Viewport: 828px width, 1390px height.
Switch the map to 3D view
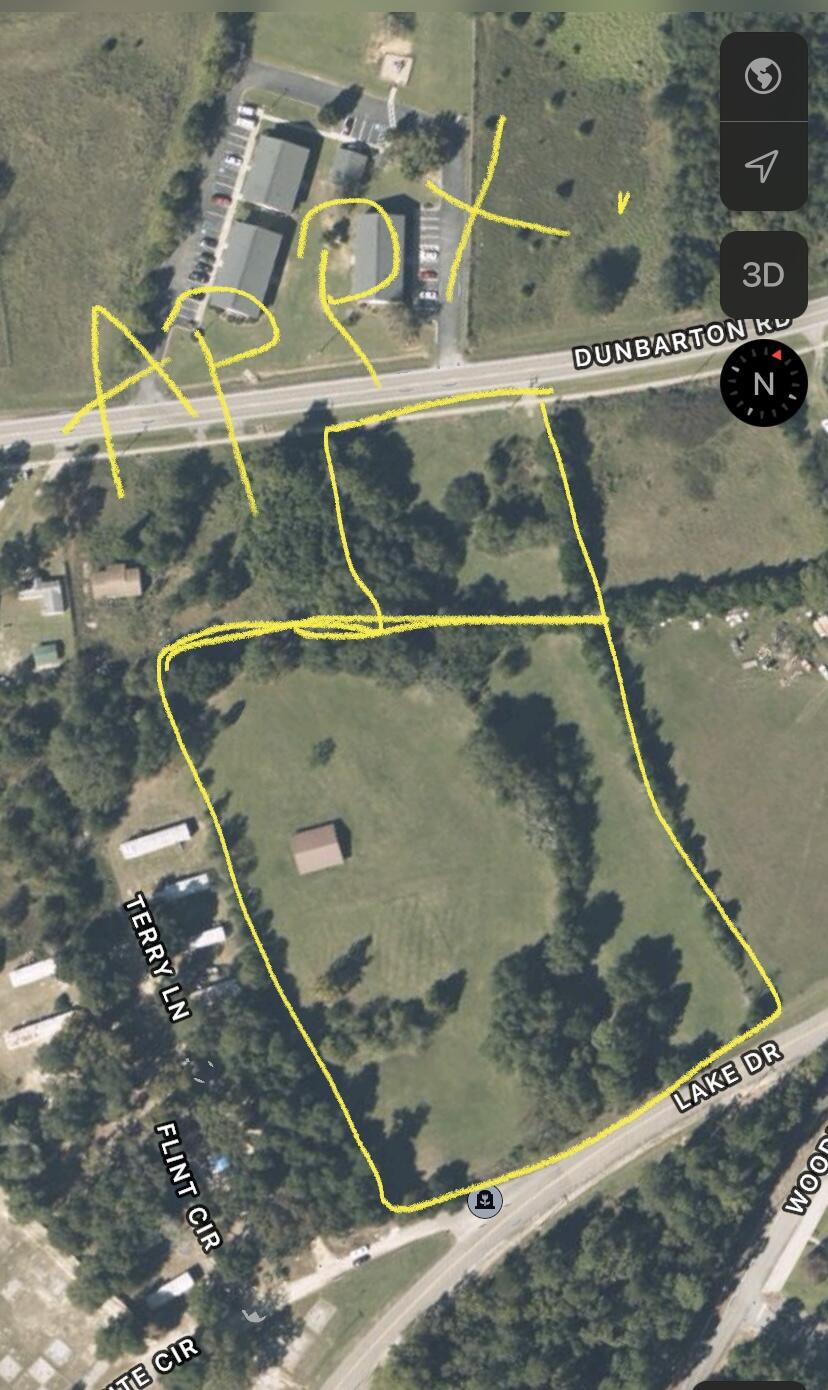763,274
